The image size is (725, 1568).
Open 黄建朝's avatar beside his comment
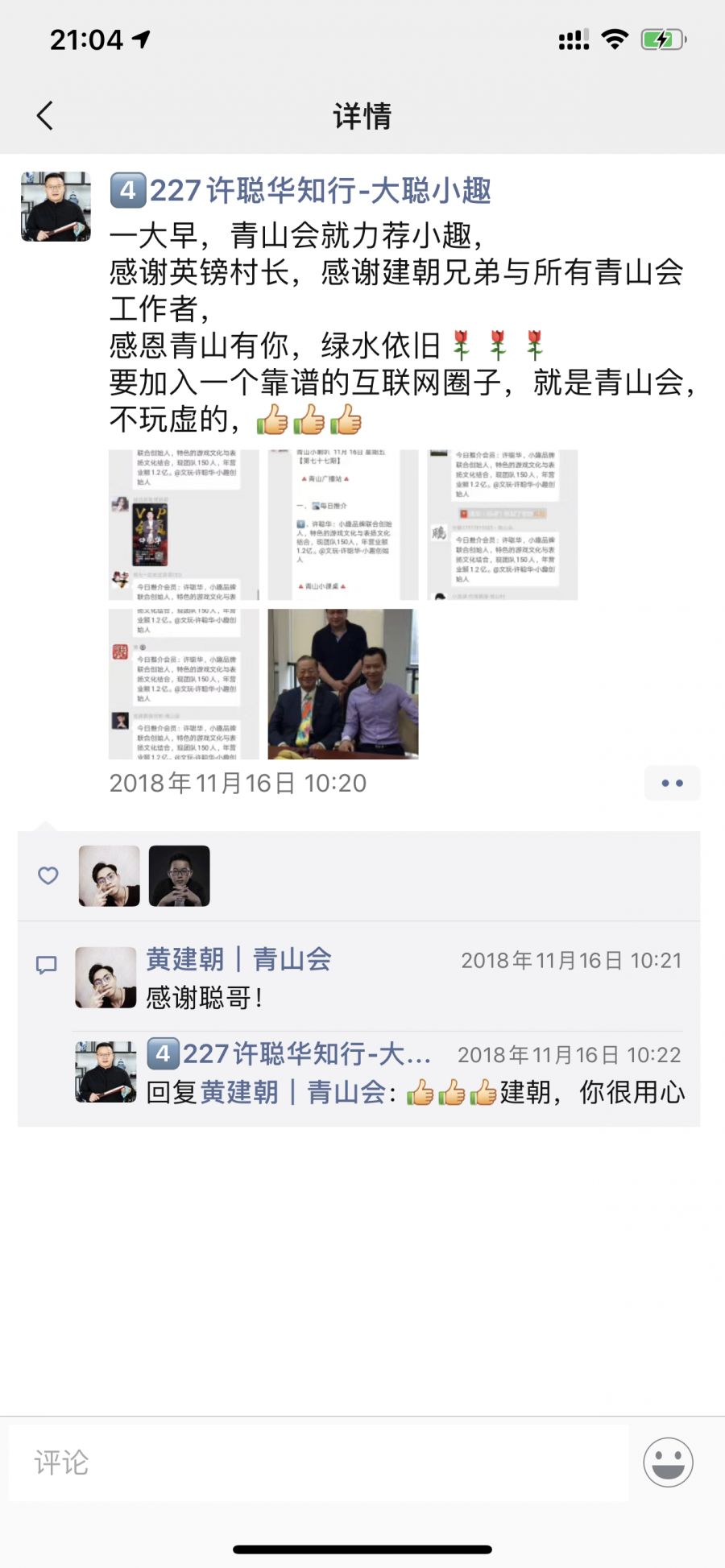click(x=106, y=977)
